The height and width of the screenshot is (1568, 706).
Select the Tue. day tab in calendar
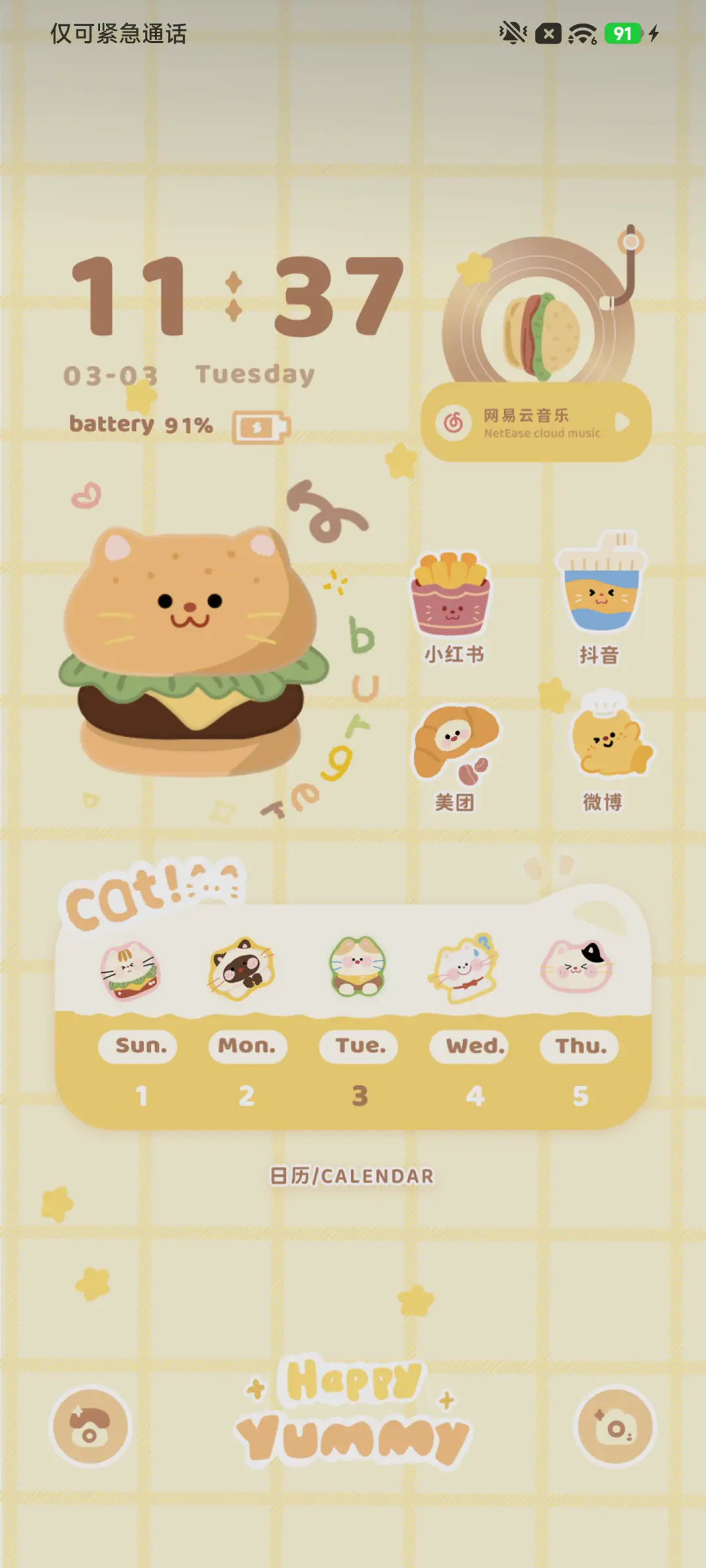click(359, 1045)
